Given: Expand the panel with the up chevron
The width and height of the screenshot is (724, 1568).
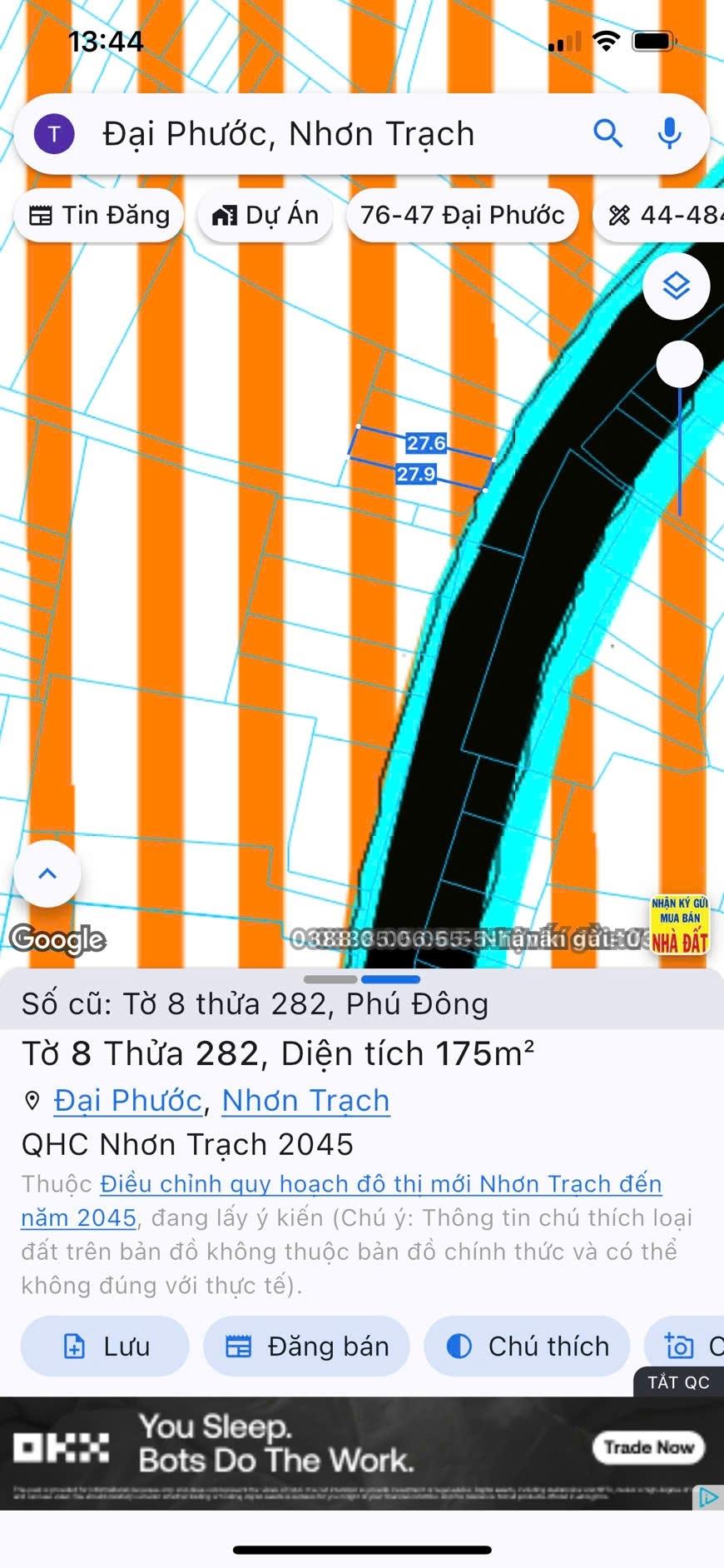Looking at the screenshot, I should coord(47,874).
